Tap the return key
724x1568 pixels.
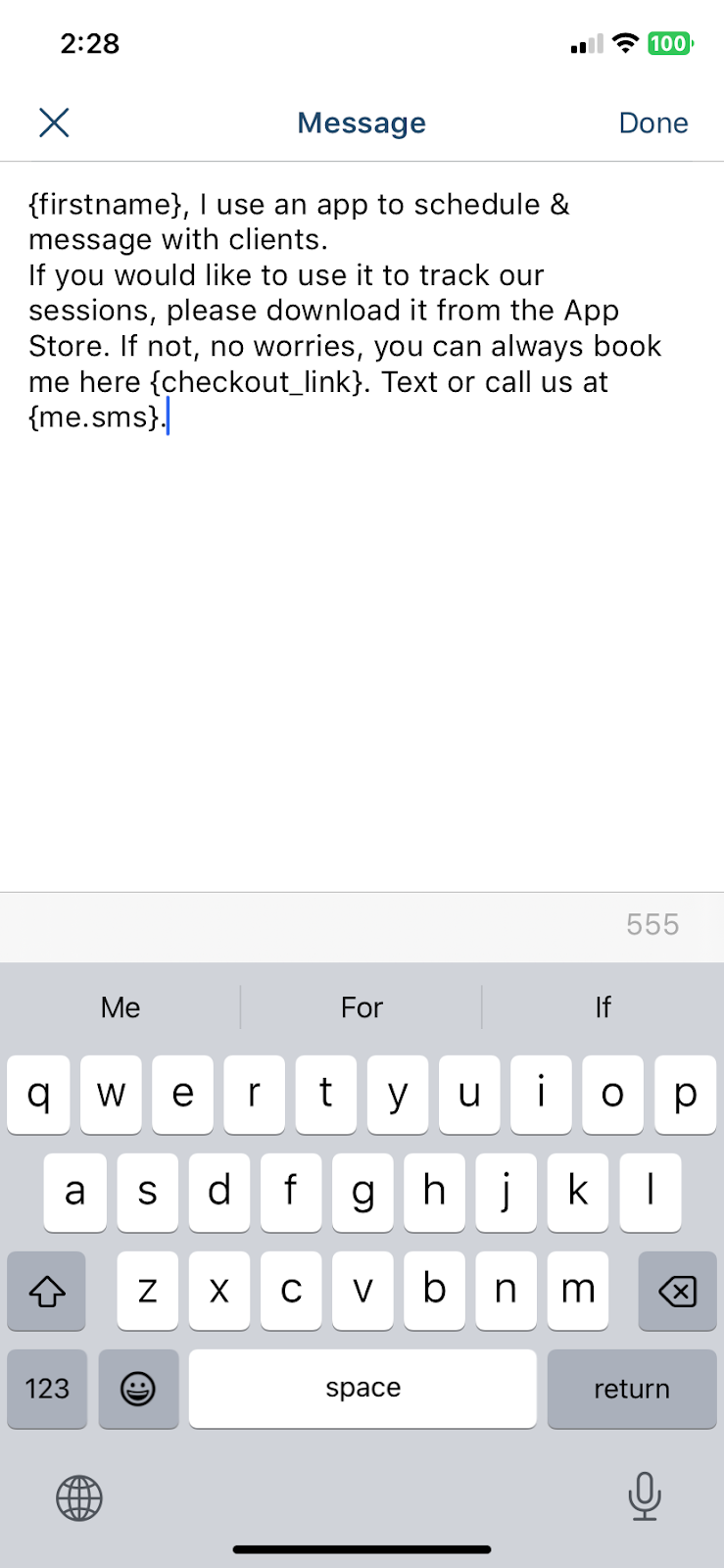coord(632,1389)
